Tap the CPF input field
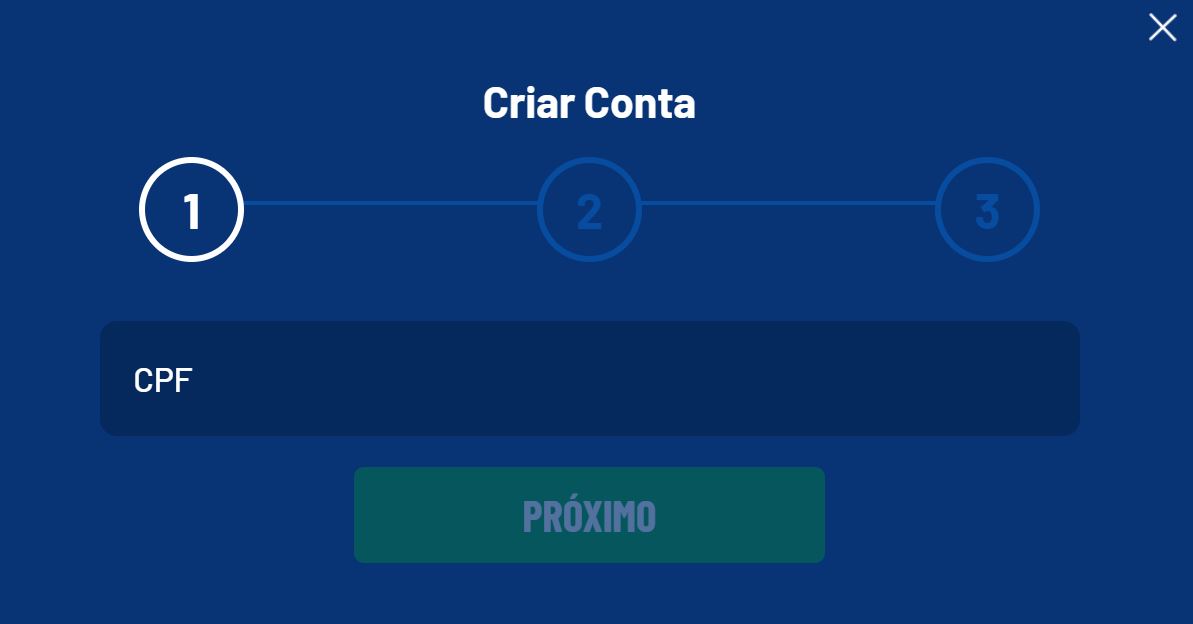 (x=589, y=379)
